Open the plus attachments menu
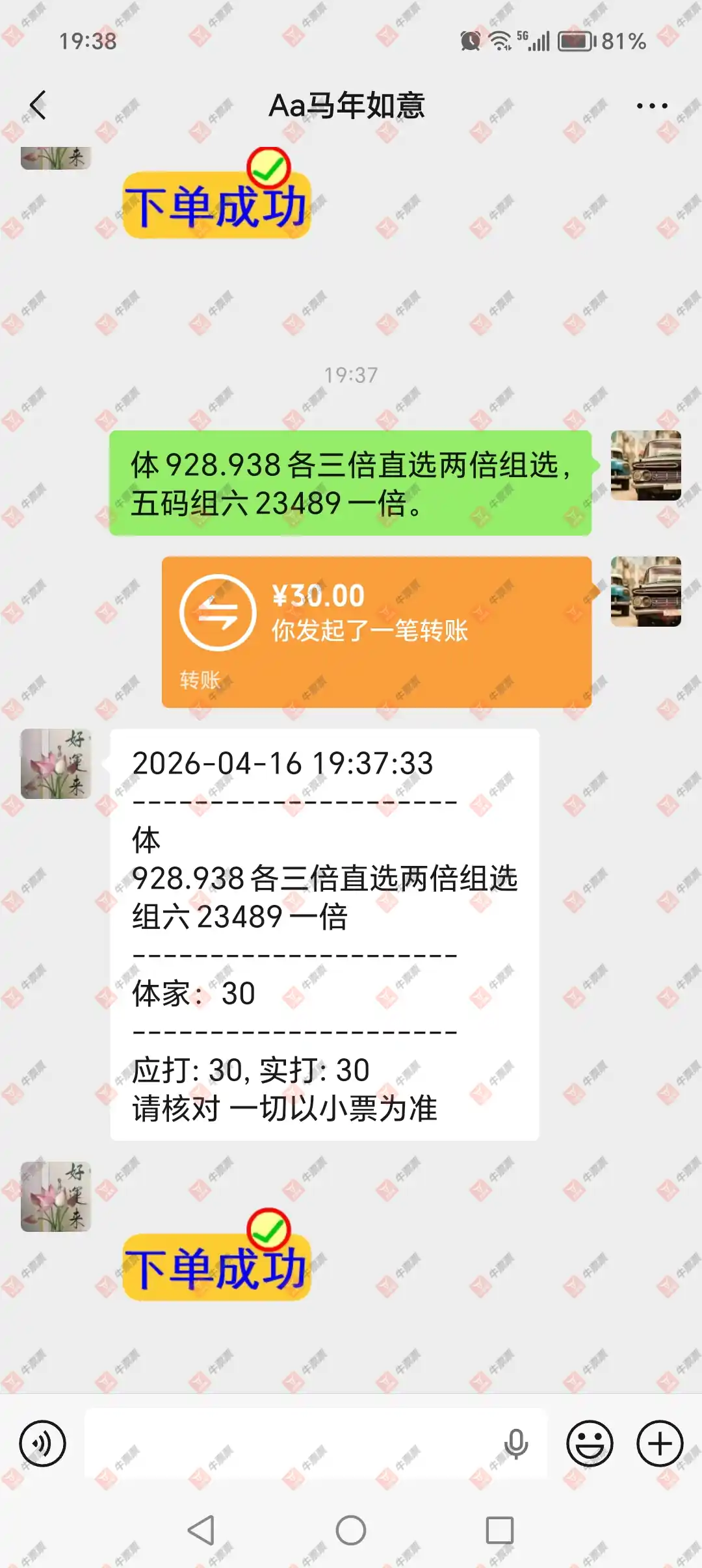 (x=659, y=1444)
